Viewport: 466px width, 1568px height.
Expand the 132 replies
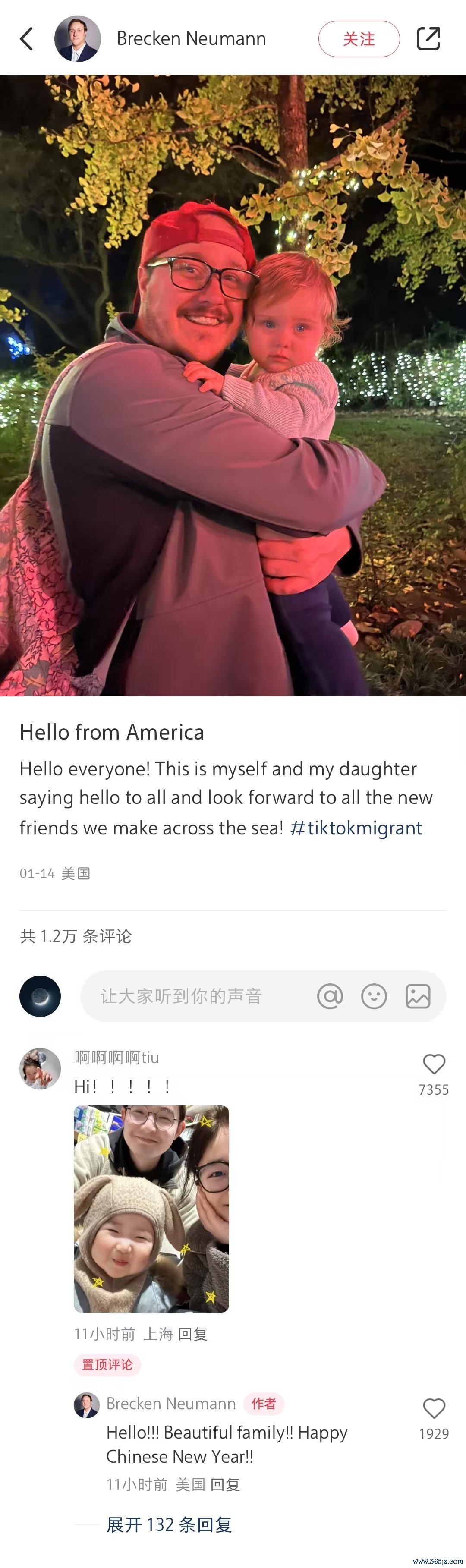point(169,1525)
